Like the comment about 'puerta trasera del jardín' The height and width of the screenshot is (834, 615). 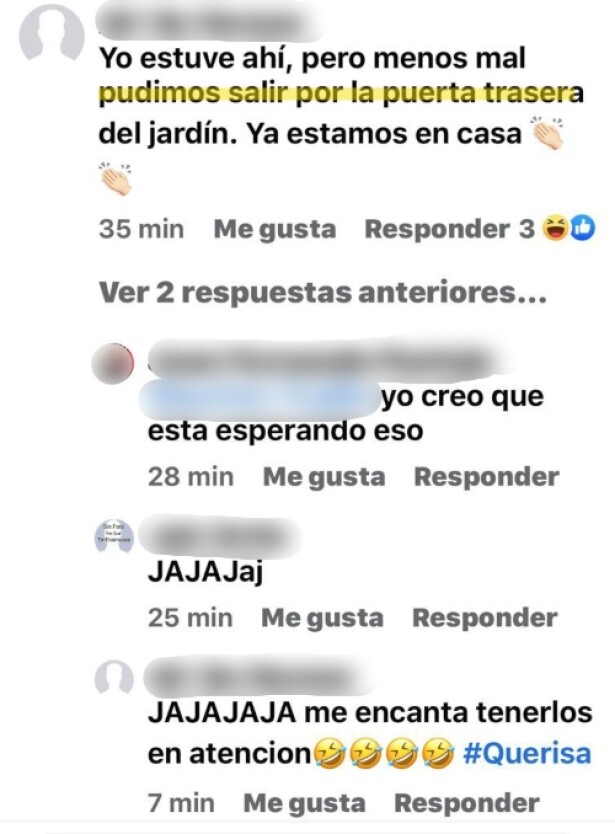tap(274, 229)
